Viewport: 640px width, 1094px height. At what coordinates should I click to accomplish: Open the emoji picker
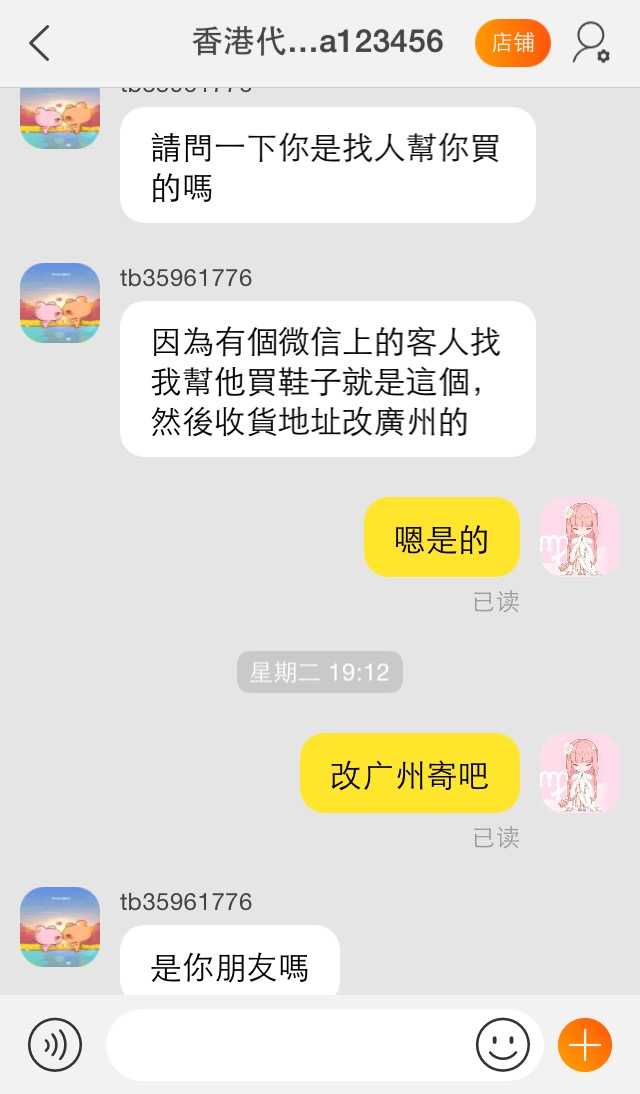[502, 1045]
